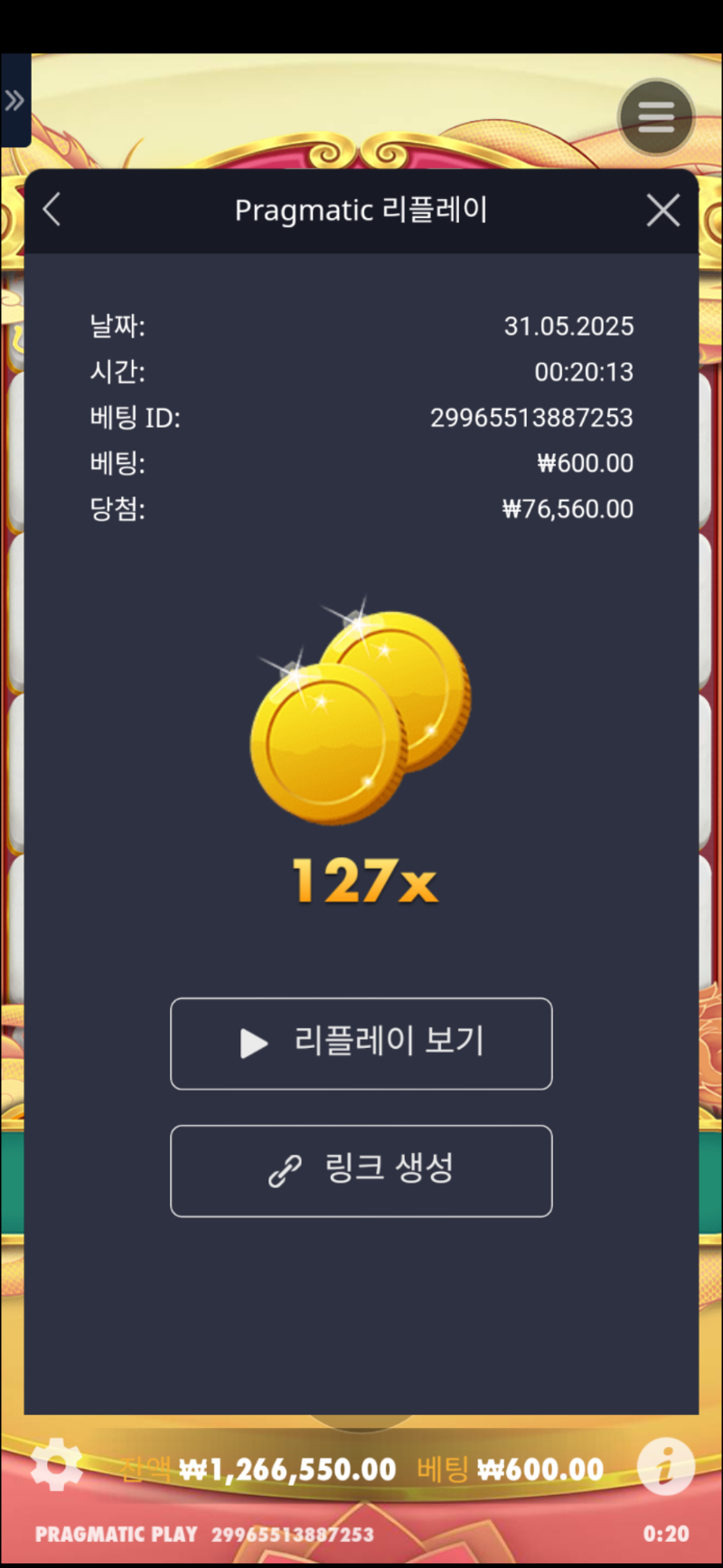This screenshot has width=723, height=1568.
Task: Open the hamburger menu at top right
Action: click(656, 117)
